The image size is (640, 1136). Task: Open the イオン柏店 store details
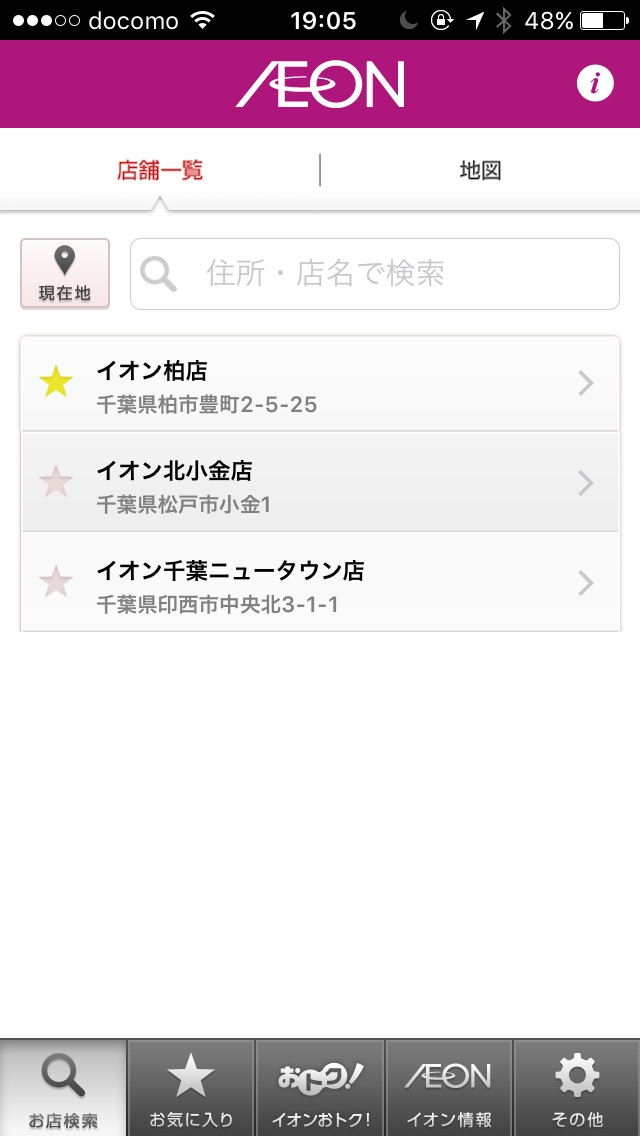330,385
